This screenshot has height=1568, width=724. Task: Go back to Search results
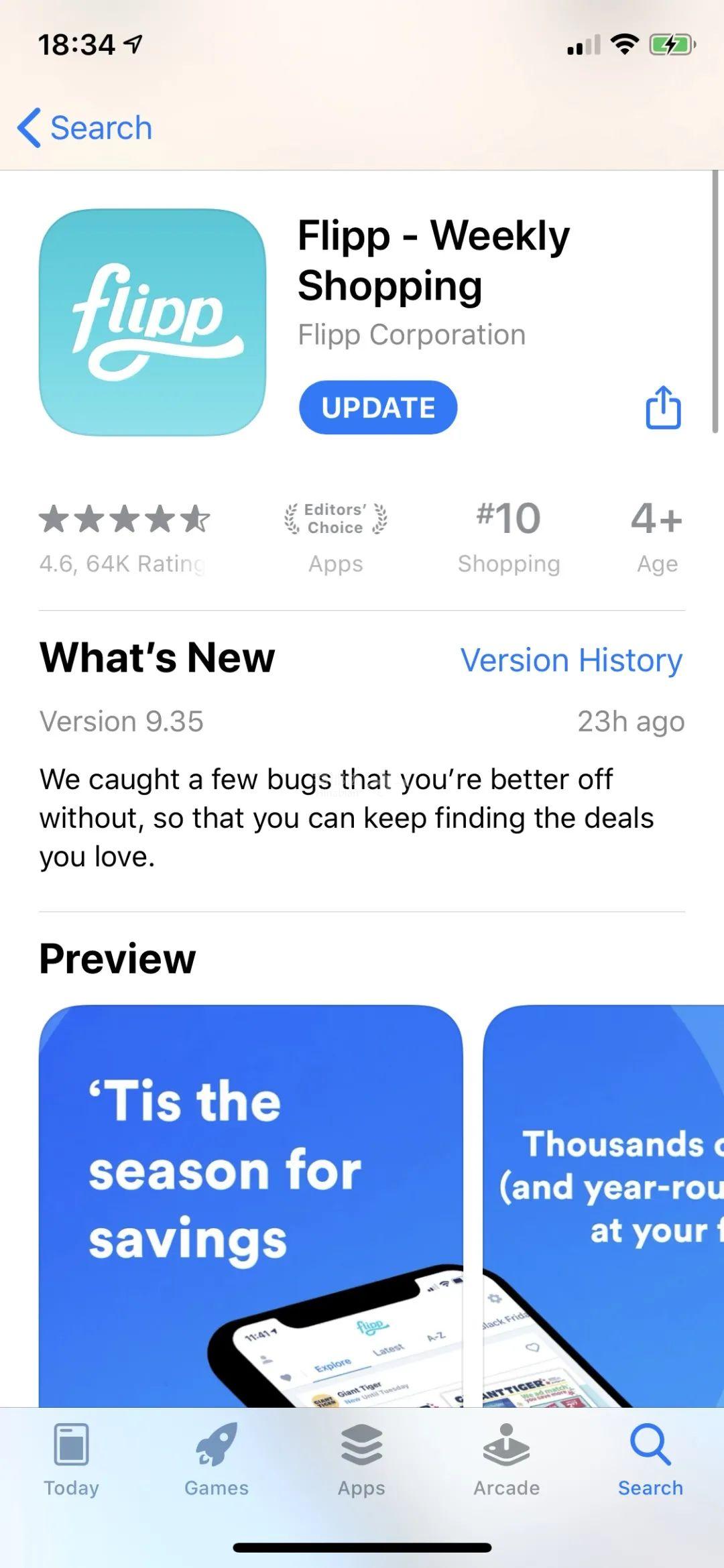85,127
